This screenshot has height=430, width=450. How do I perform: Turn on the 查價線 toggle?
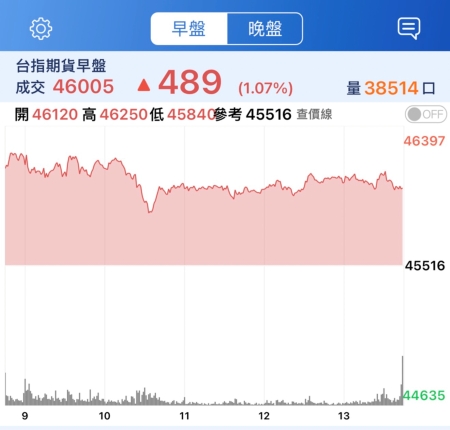pyautogui.click(x=426, y=115)
